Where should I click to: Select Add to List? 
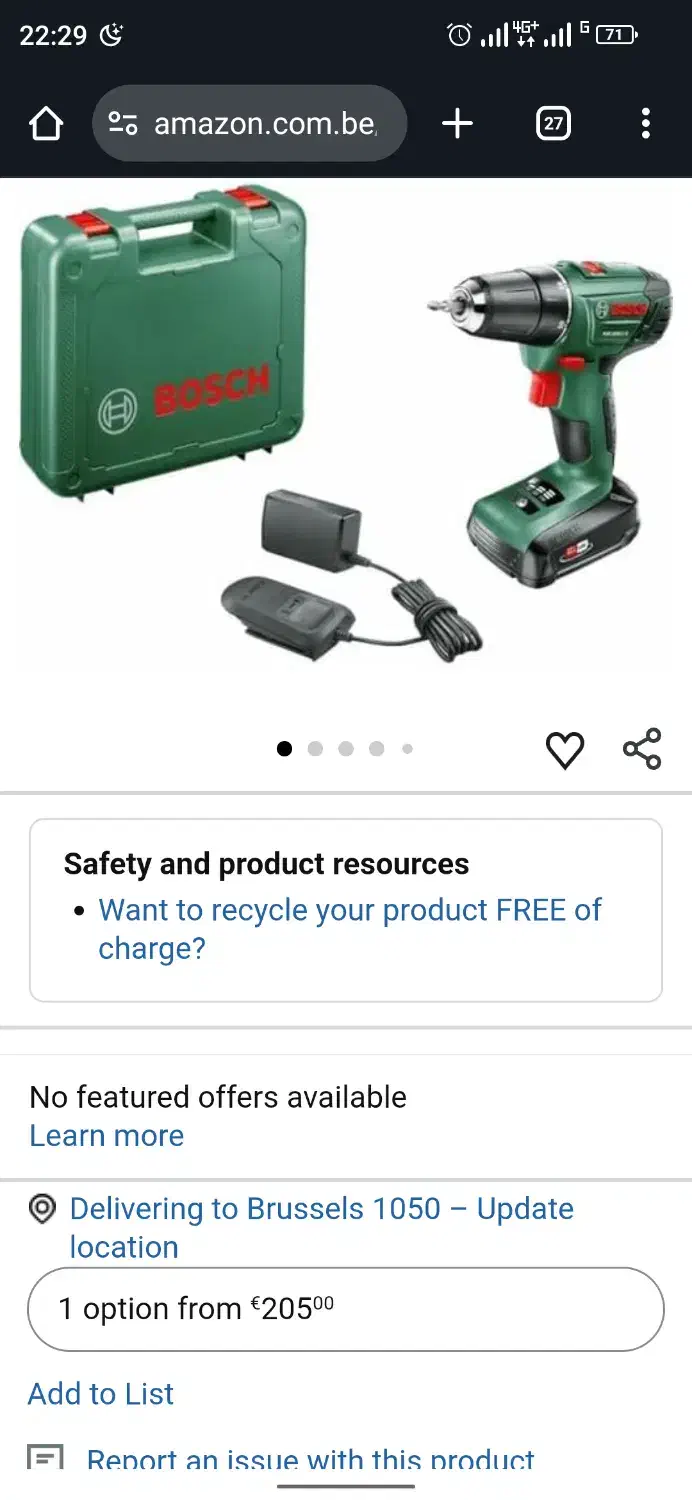(x=101, y=1394)
